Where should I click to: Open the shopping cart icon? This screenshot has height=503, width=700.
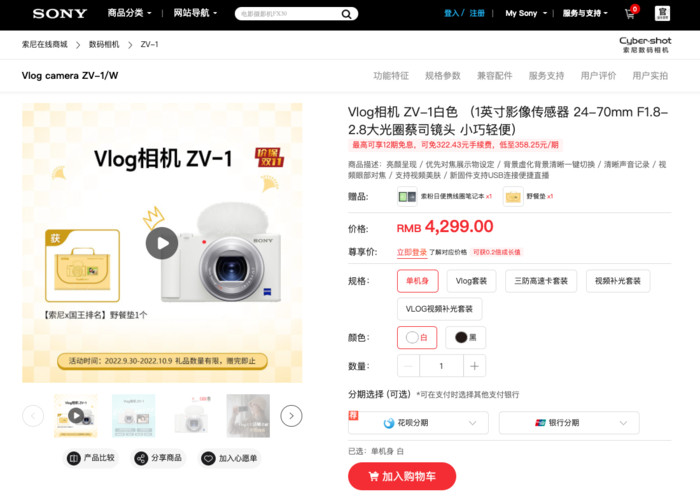(631, 13)
